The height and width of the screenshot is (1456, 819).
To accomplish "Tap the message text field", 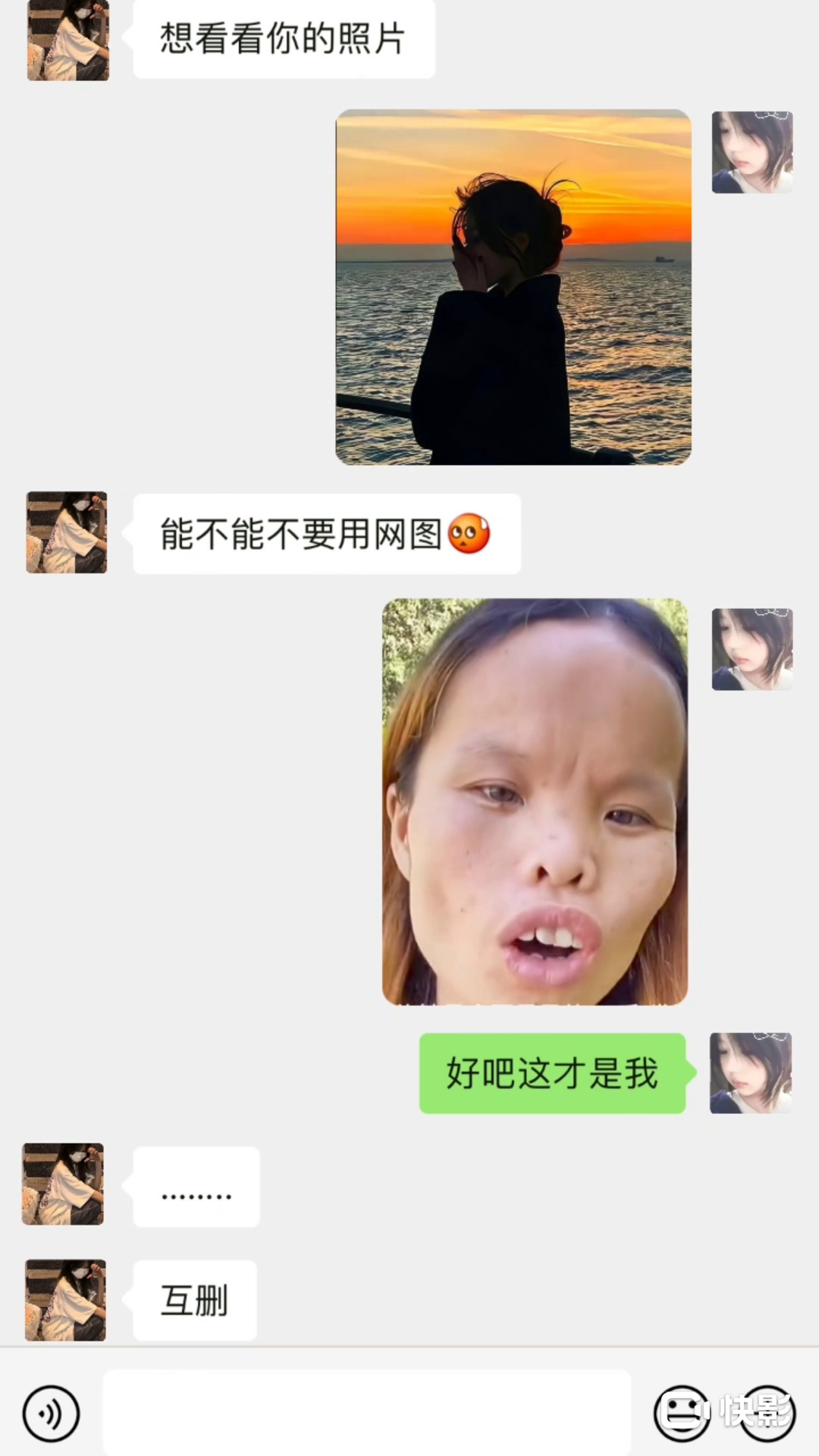I will click(367, 1412).
